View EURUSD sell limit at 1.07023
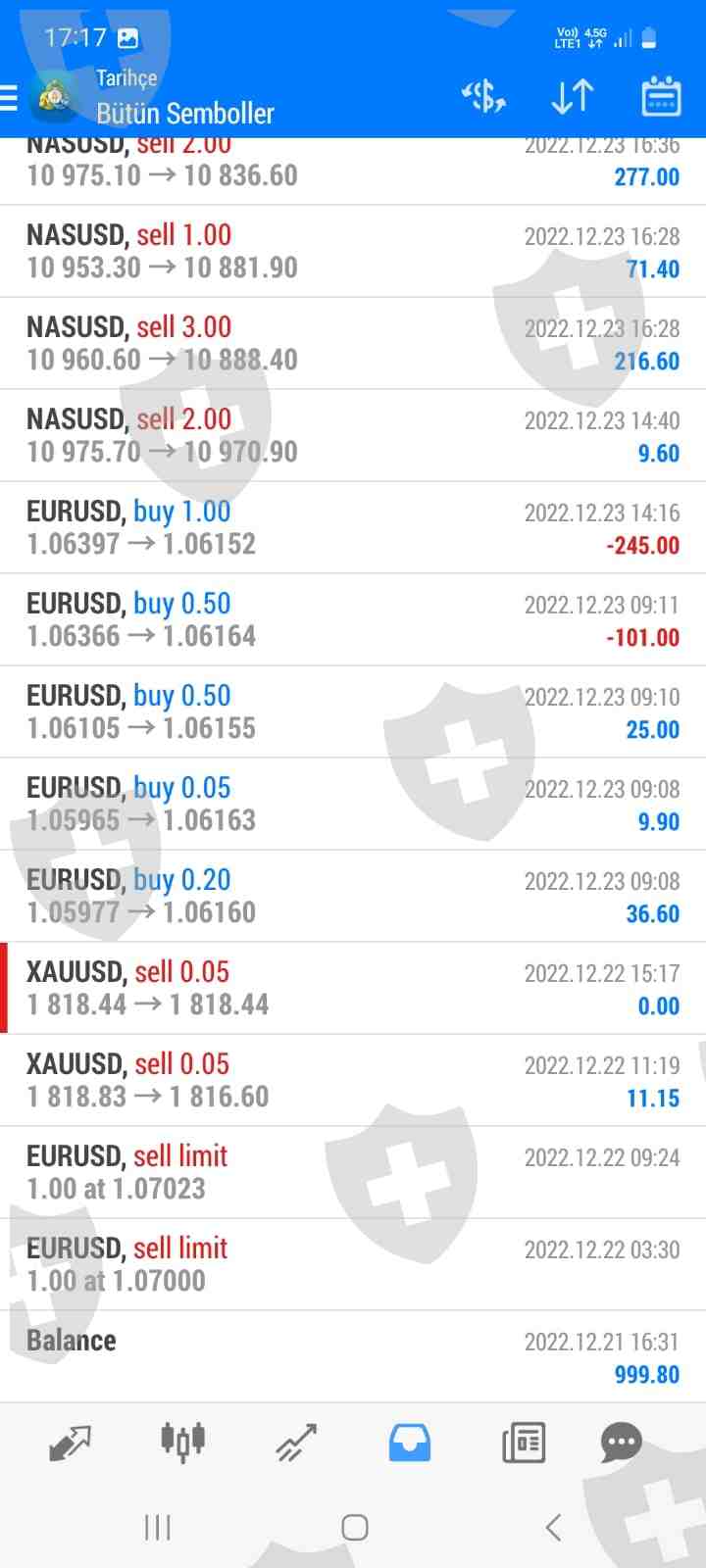The image size is (706, 1568). [353, 1173]
